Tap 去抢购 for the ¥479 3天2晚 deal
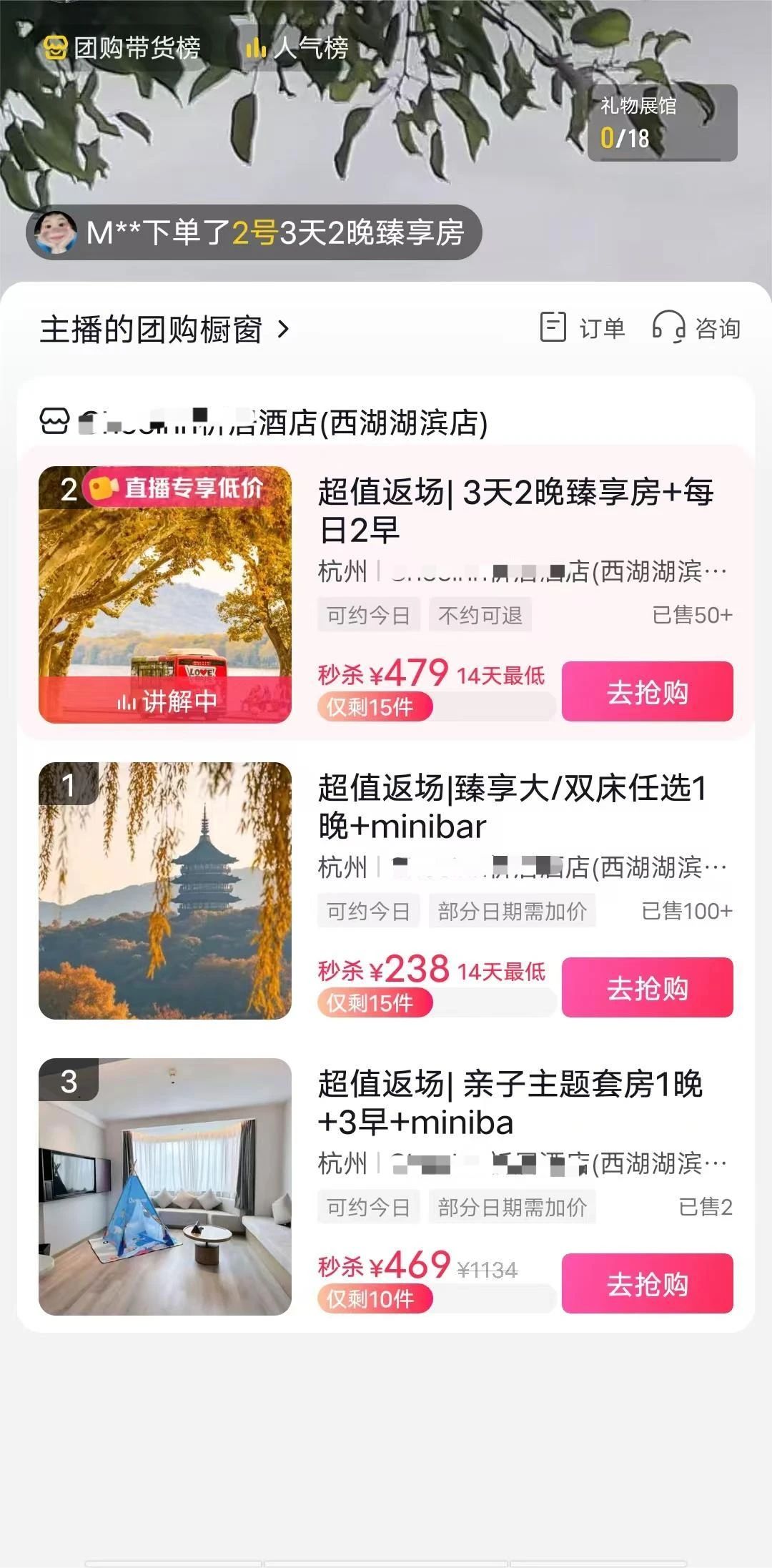Image resolution: width=772 pixels, height=1568 pixels. [647, 691]
